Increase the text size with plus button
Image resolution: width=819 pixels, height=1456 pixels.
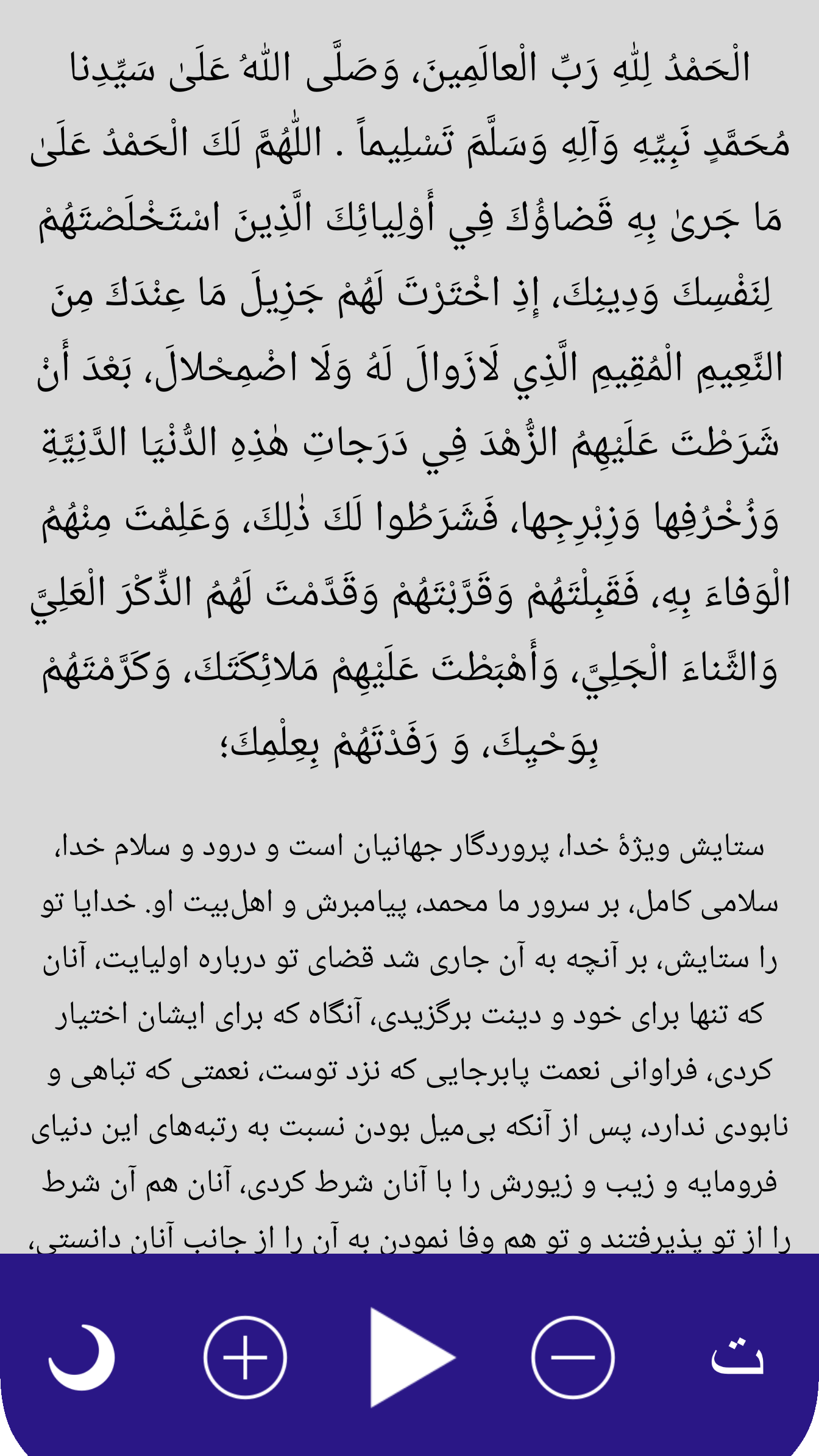pos(245,1357)
